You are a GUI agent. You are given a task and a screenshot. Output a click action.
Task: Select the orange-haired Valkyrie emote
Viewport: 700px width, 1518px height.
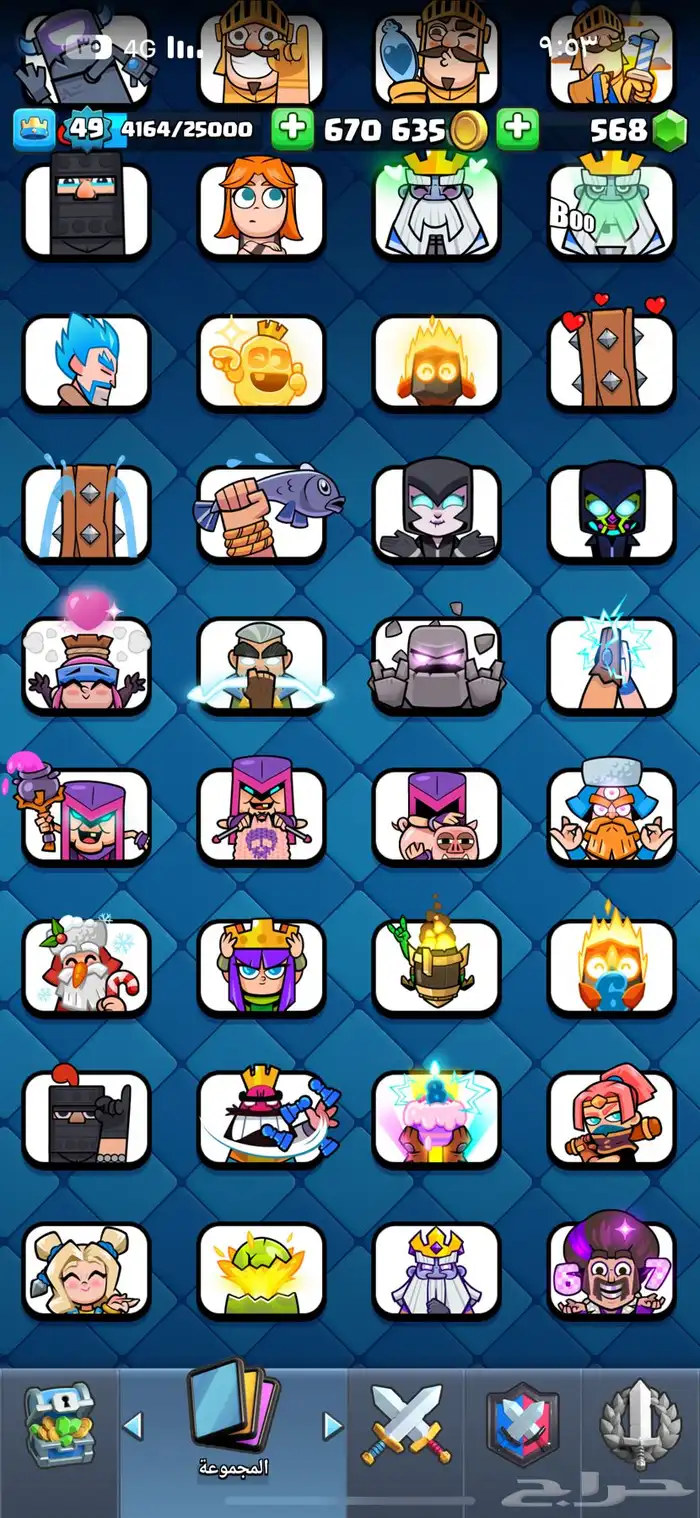261,208
